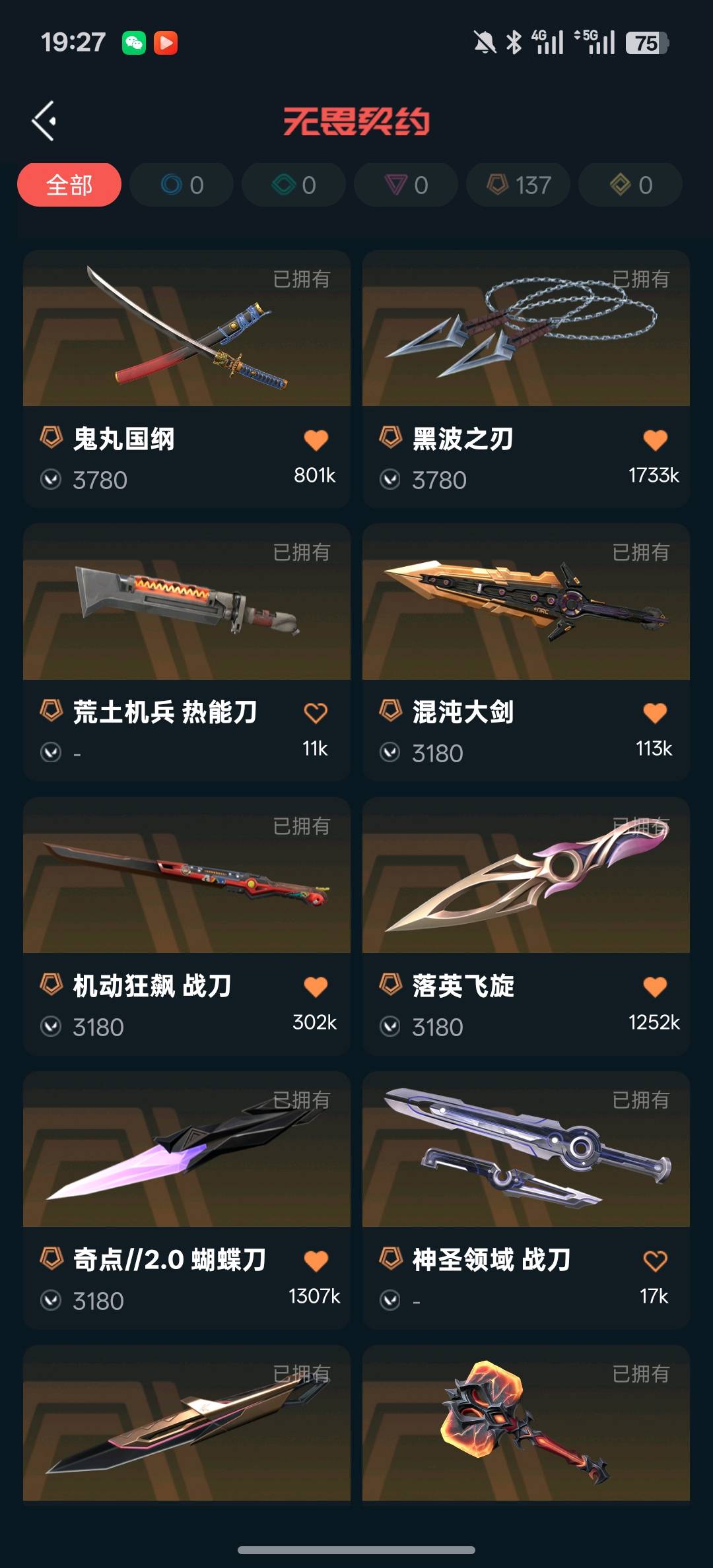Switch to the blue circle tier filter
Image resolution: width=713 pixels, height=1568 pixels.
pyautogui.click(x=182, y=185)
